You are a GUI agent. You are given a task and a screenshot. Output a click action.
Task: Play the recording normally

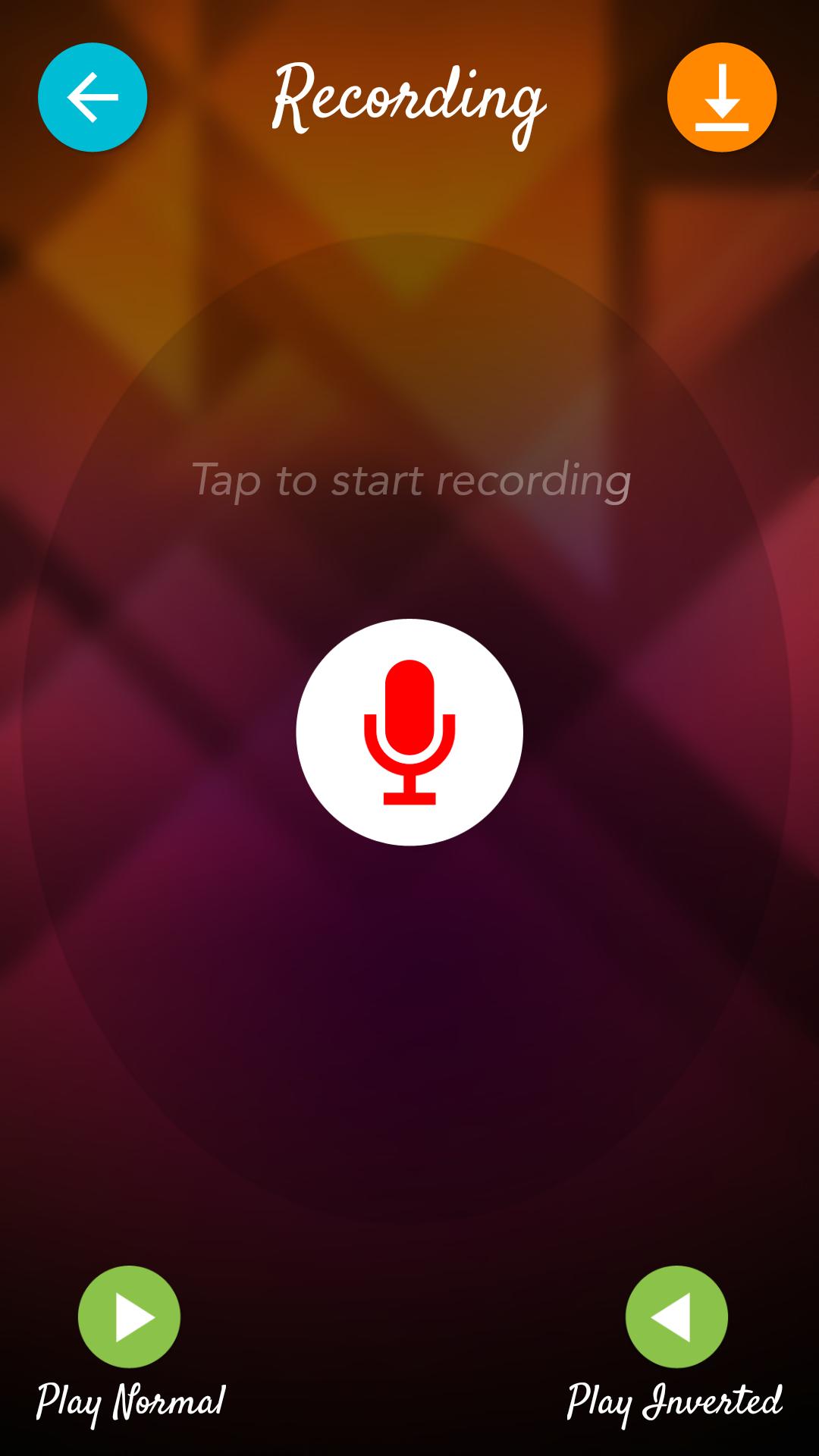click(x=129, y=1316)
